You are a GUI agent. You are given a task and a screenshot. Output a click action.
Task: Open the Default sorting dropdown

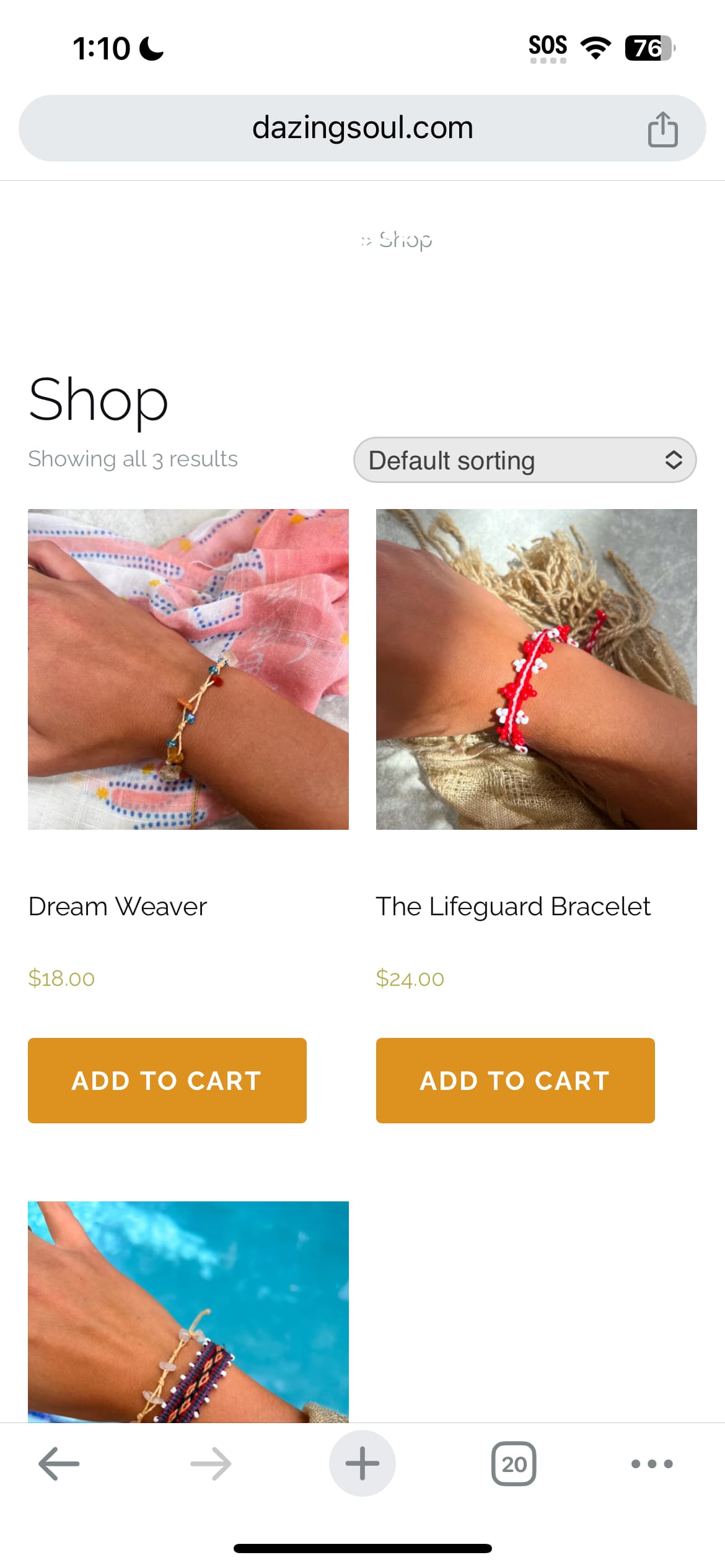(524, 460)
